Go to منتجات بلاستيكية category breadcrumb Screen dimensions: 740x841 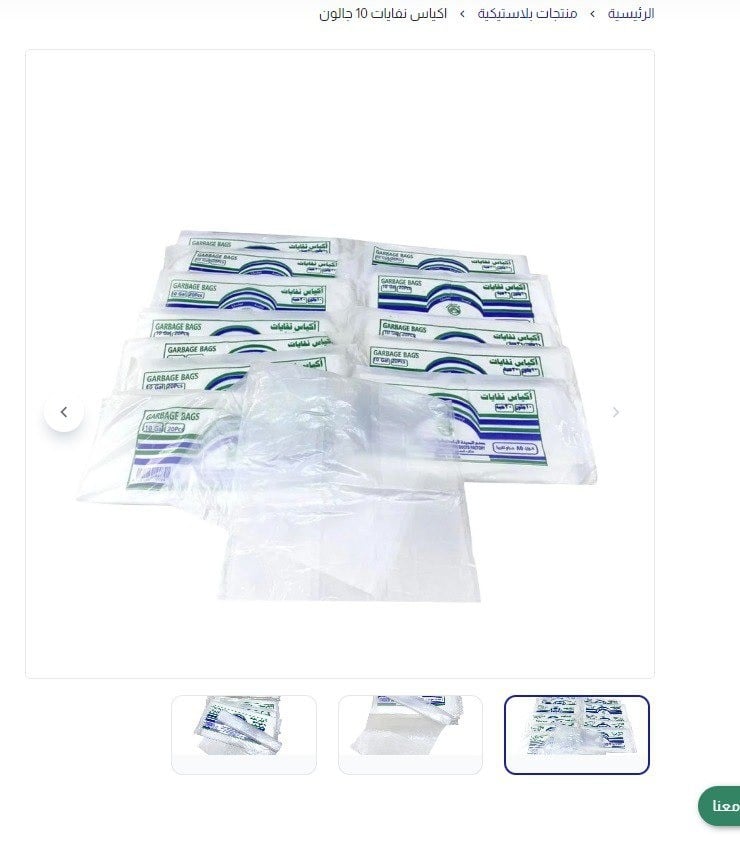pos(527,14)
